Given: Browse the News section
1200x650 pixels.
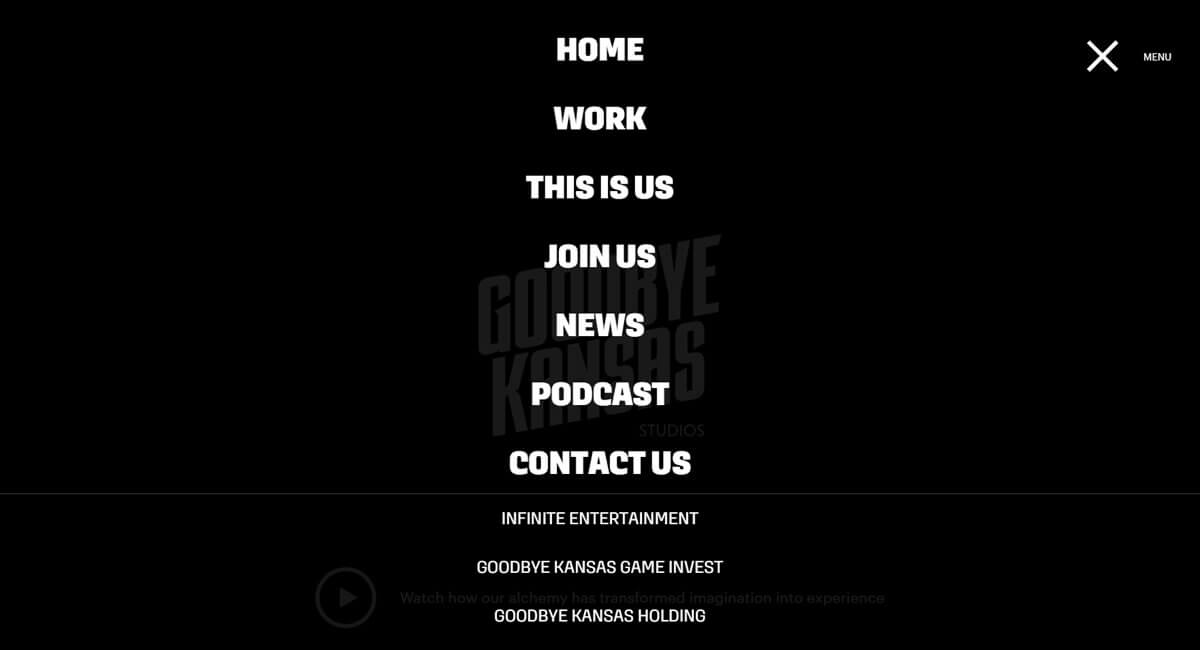Looking at the screenshot, I should pyautogui.click(x=600, y=325).
